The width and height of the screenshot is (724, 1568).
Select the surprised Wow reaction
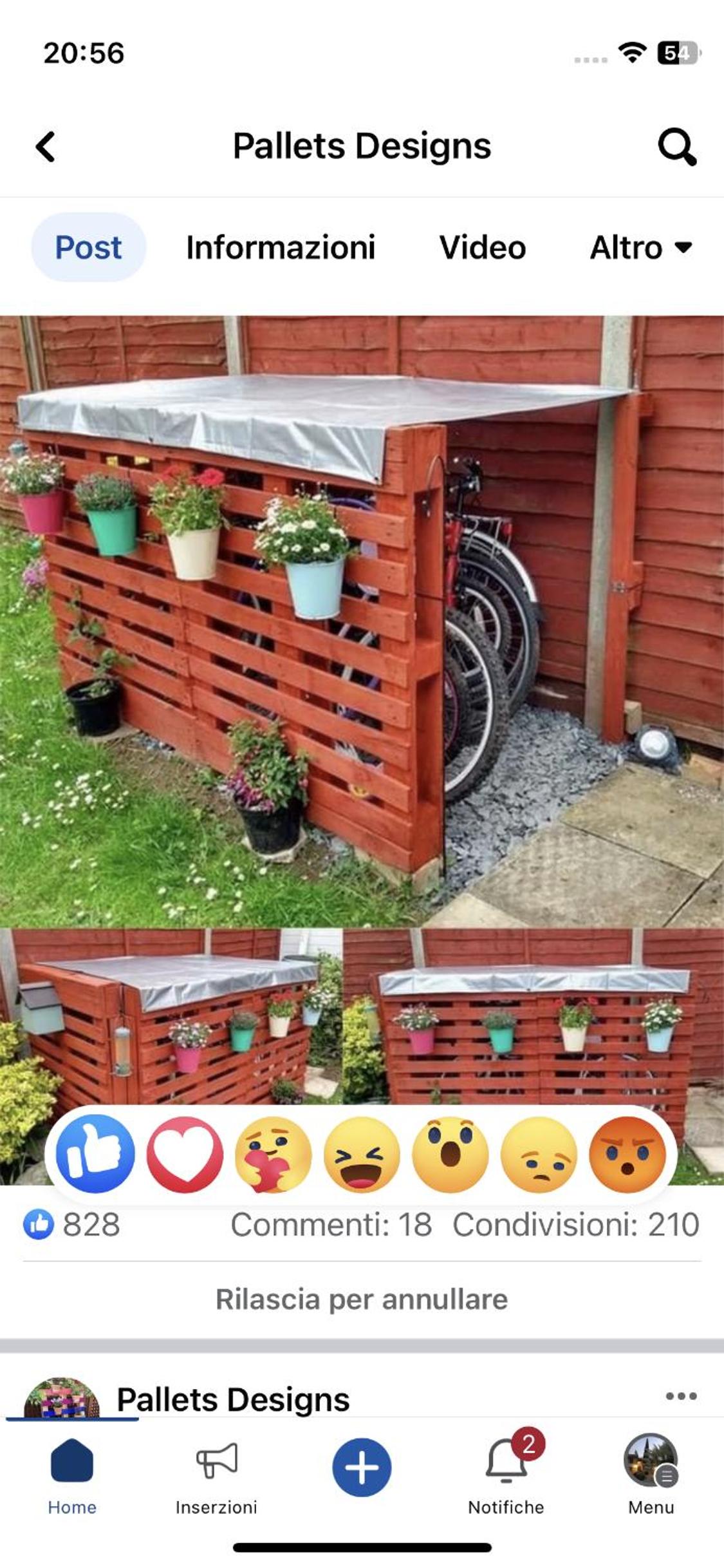click(450, 1154)
